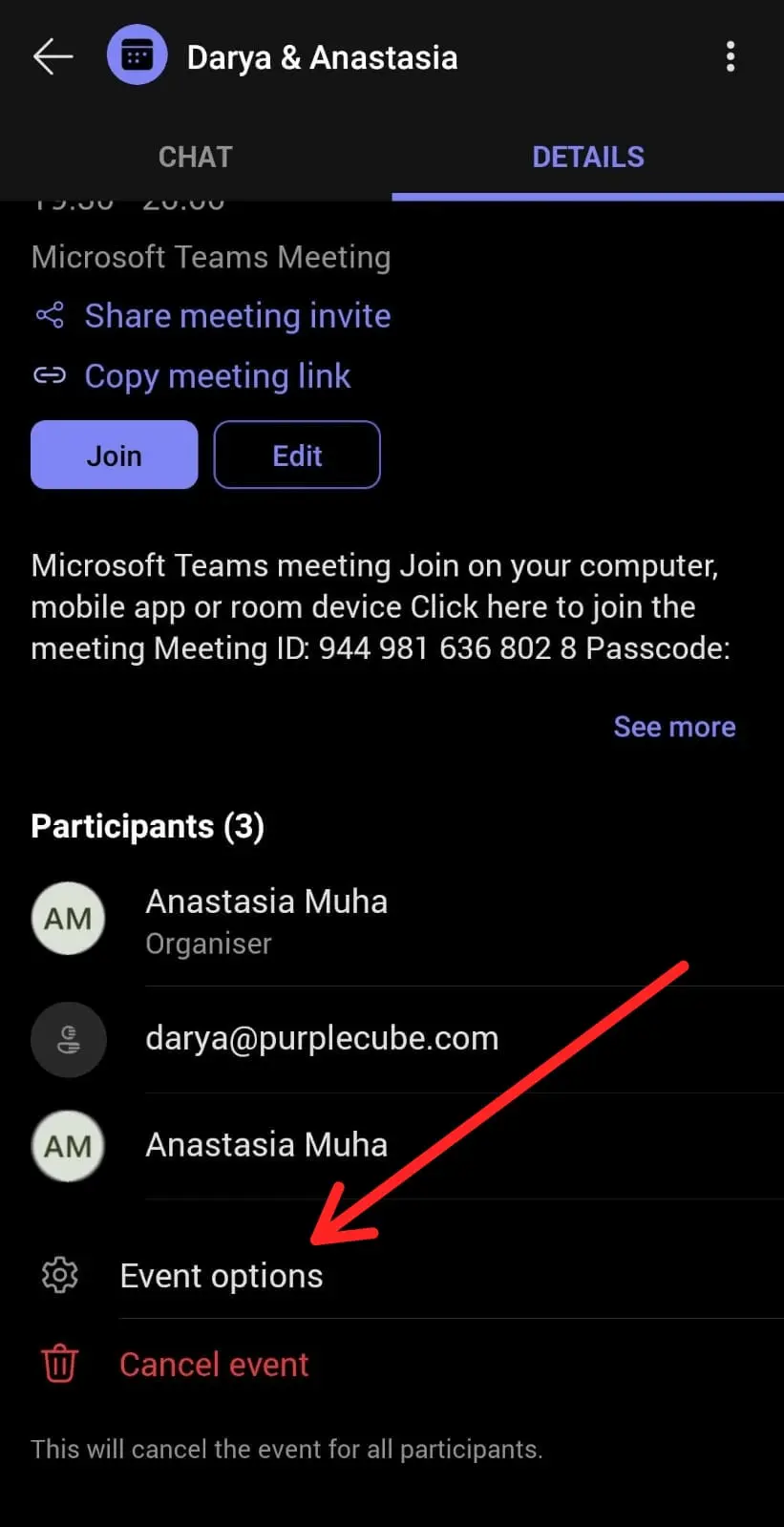Join the meeting
The height and width of the screenshot is (1527, 784).
click(115, 455)
